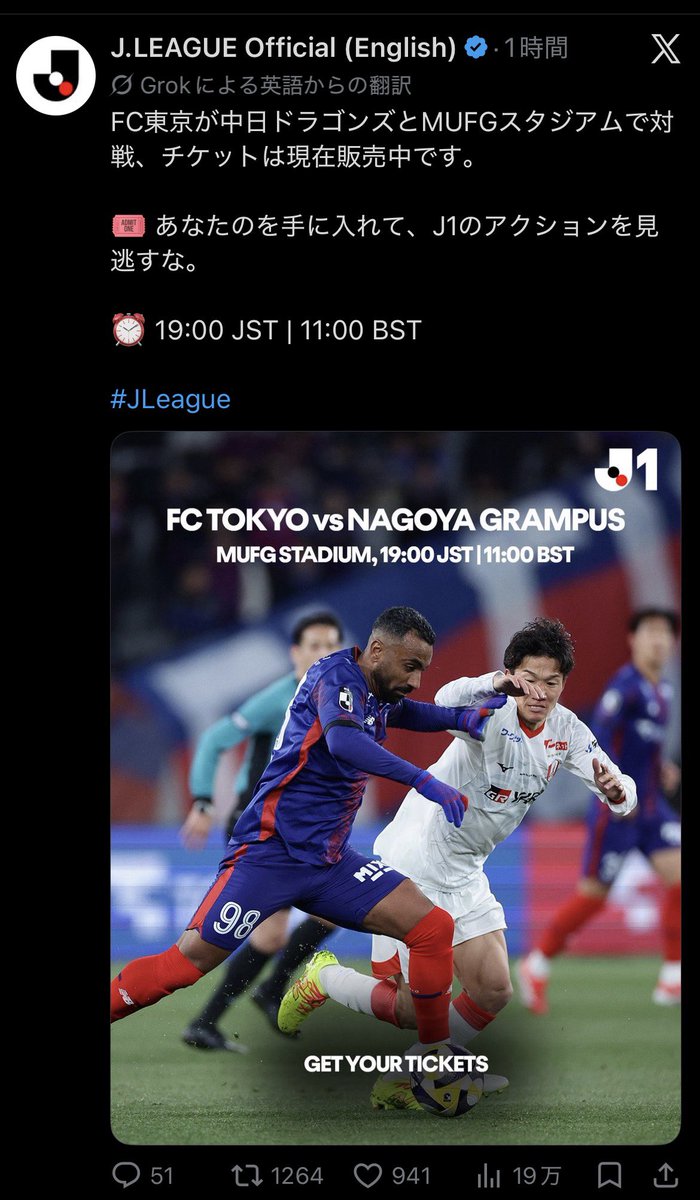Image resolution: width=700 pixels, height=1200 pixels.
Task: Share the post via share icon
Action: coord(665,1174)
